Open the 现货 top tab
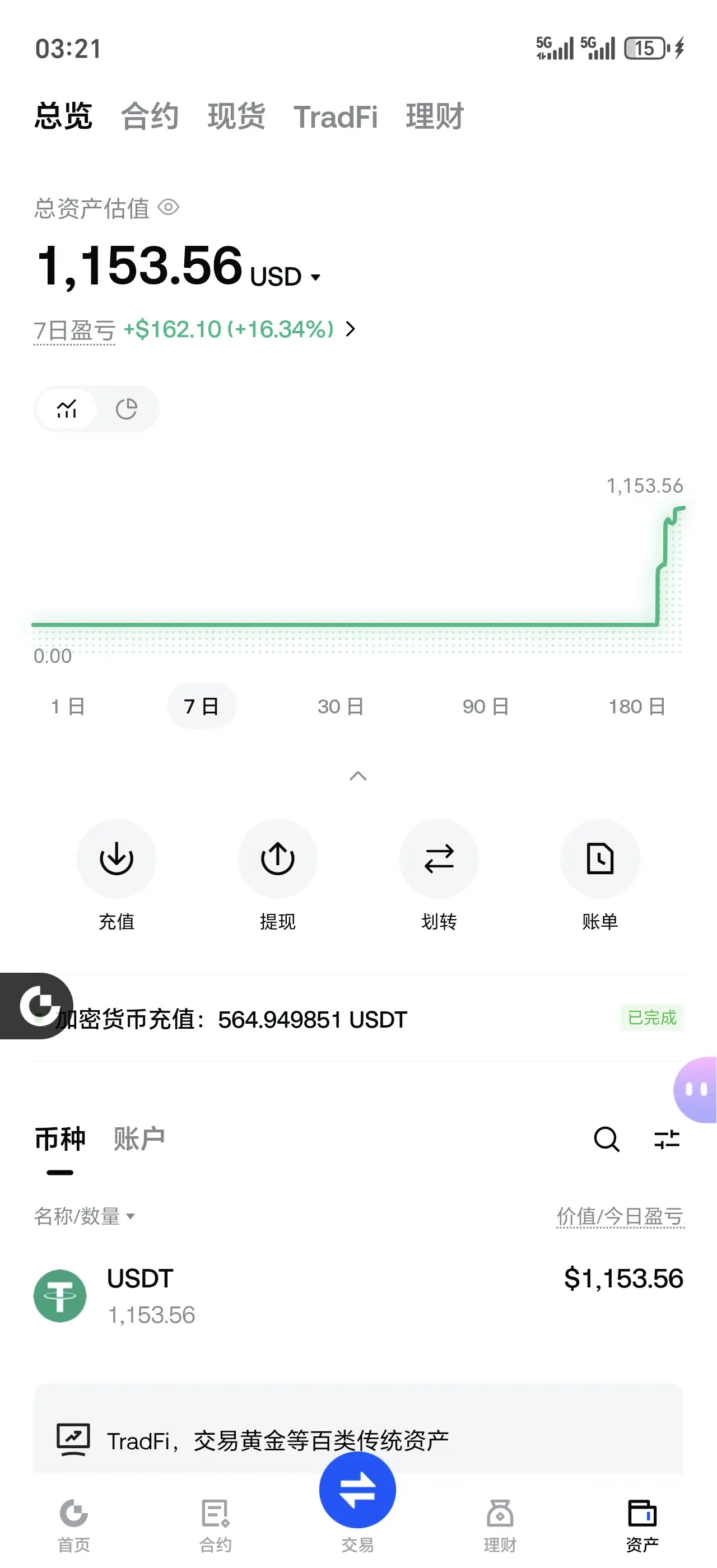Viewport: 717px width, 1568px height. click(x=236, y=116)
